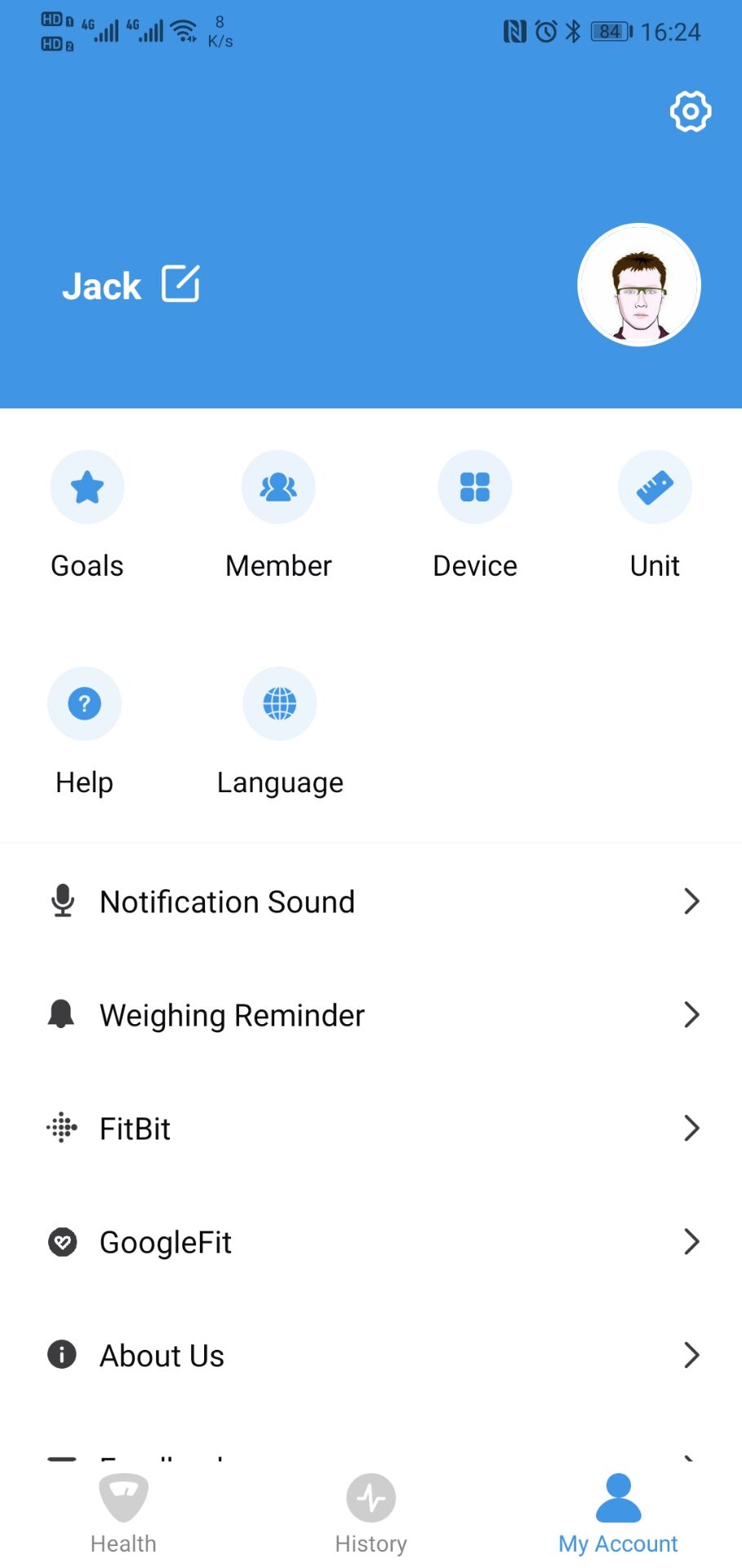View About Us
742x1568 pixels.
click(371, 1356)
